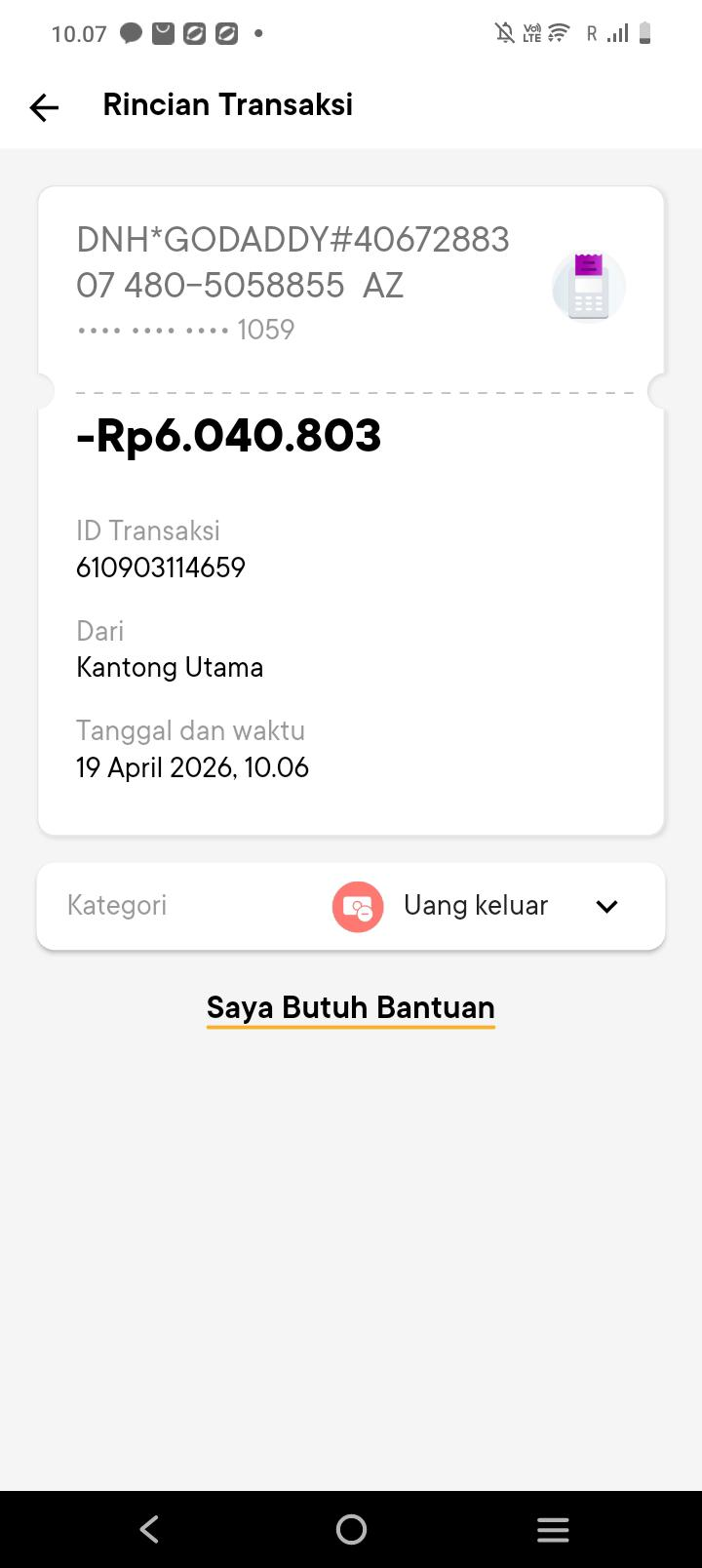
Task: Expand the Kategori dropdown showing Uang keluar
Action: (606, 907)
